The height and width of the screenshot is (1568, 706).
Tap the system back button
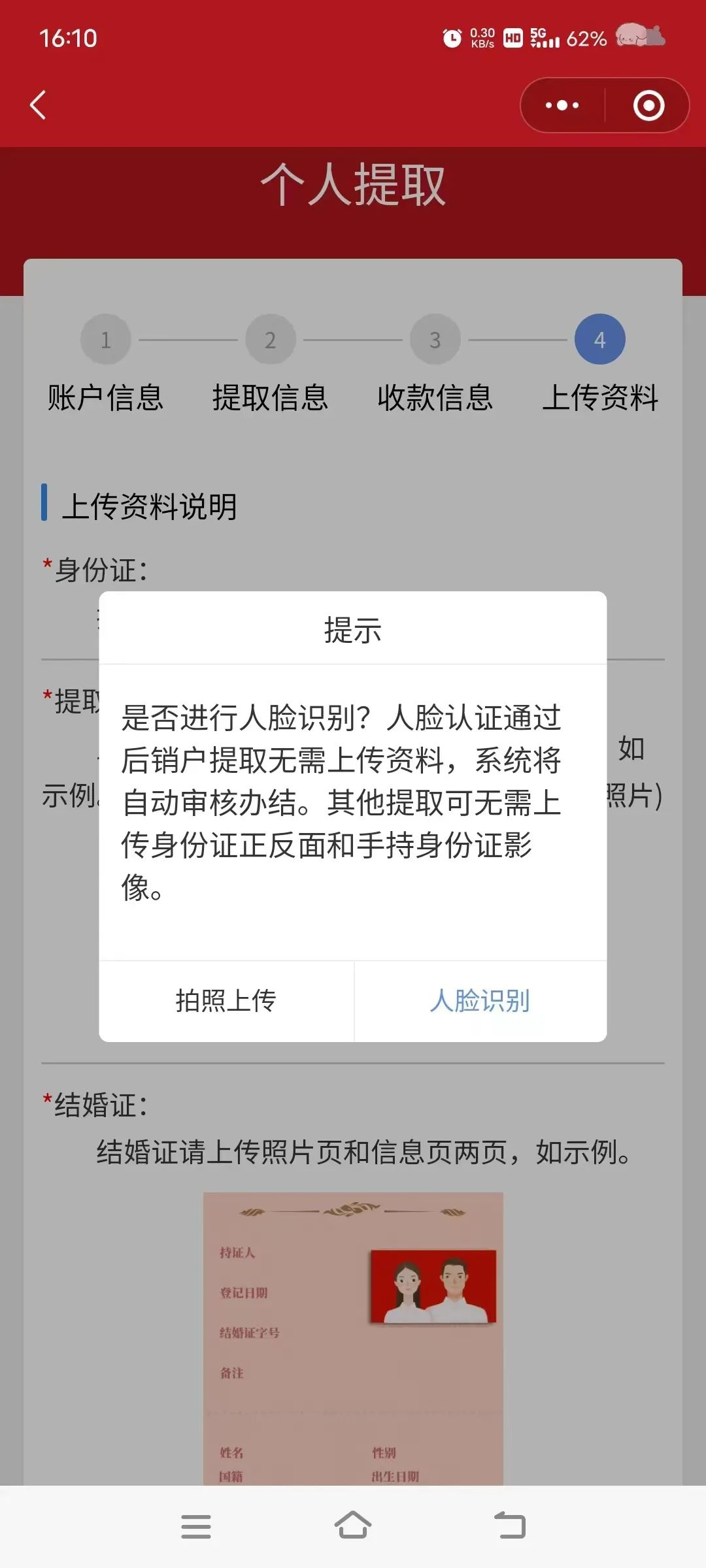510,1527
